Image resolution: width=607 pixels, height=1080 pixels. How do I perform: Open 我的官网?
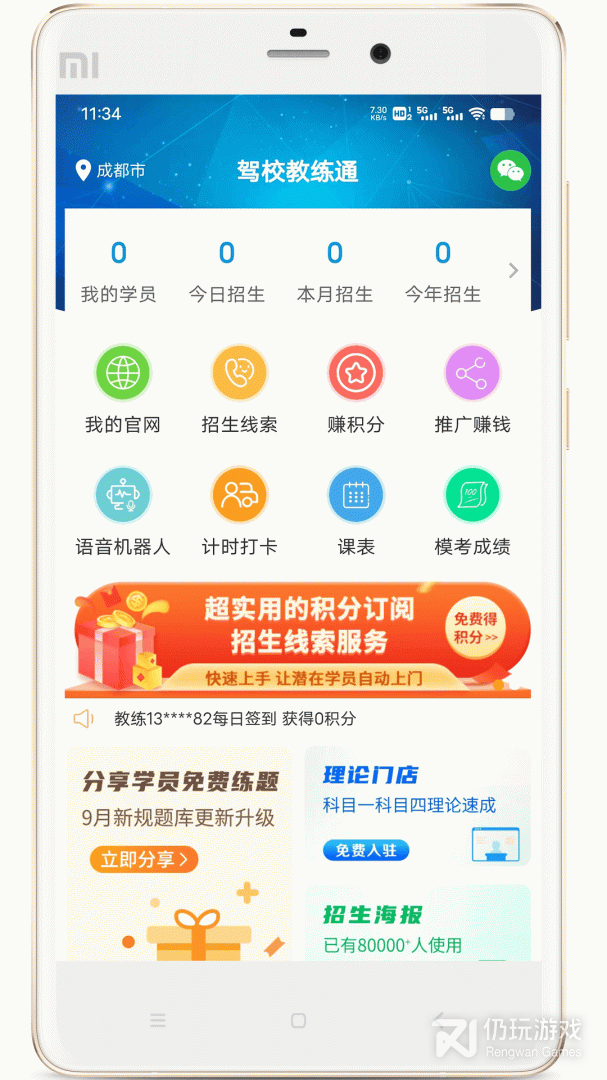pyautogui.click(x=123, y=388)
